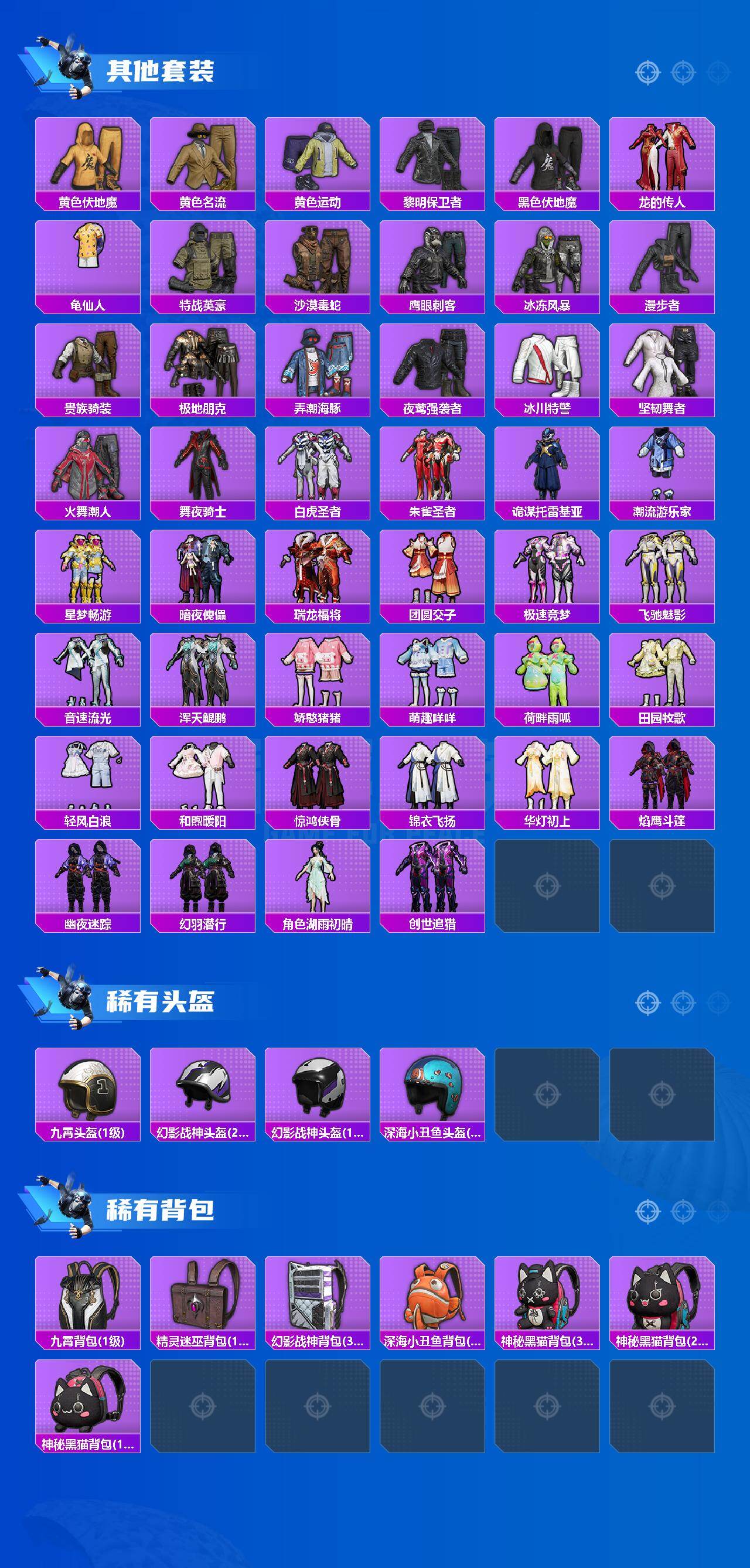Select the crosshair icon beside 其他套装 header
The image size is (750, 1568).
click(647, 71)
